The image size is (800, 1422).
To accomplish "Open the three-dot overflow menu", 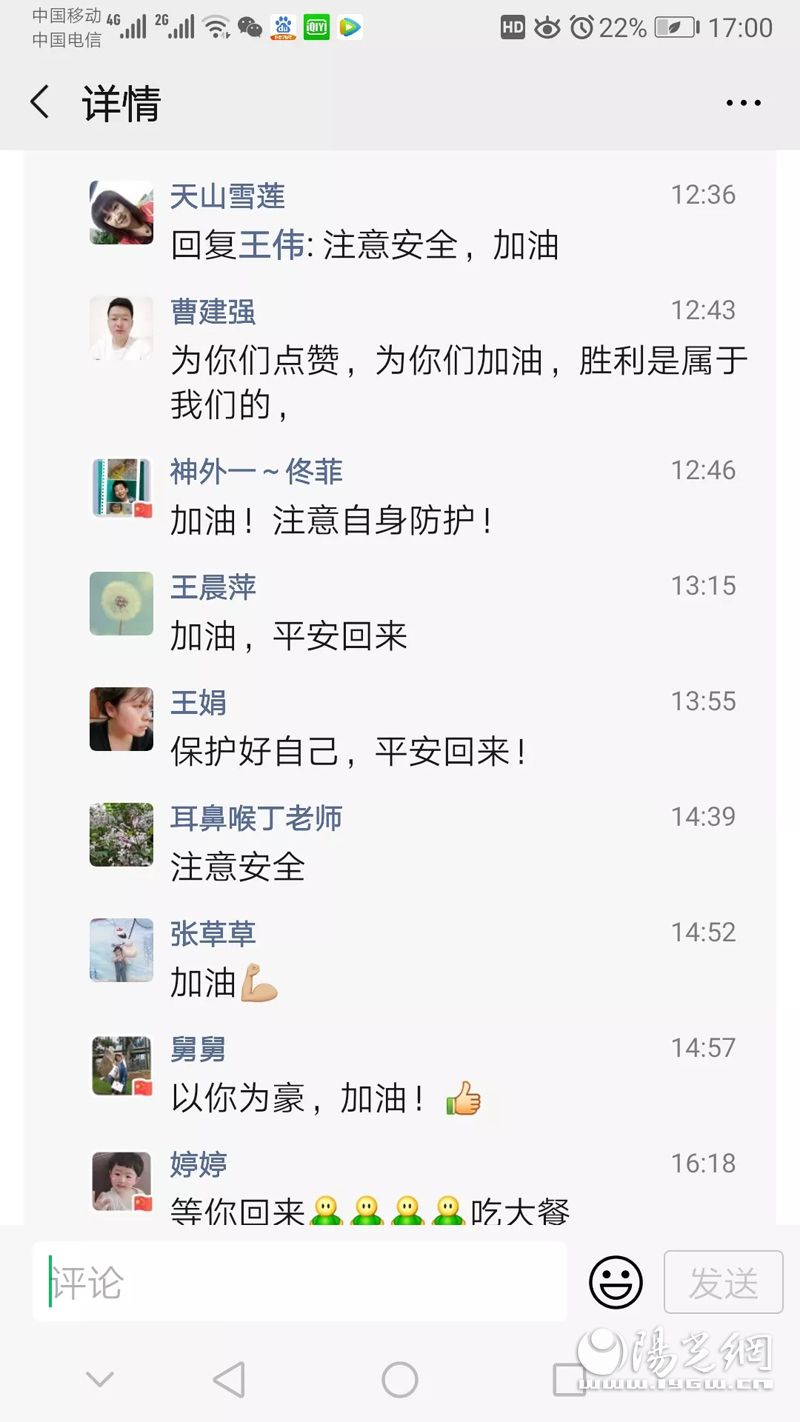I will pyautogui.click(x=743, y=103).
